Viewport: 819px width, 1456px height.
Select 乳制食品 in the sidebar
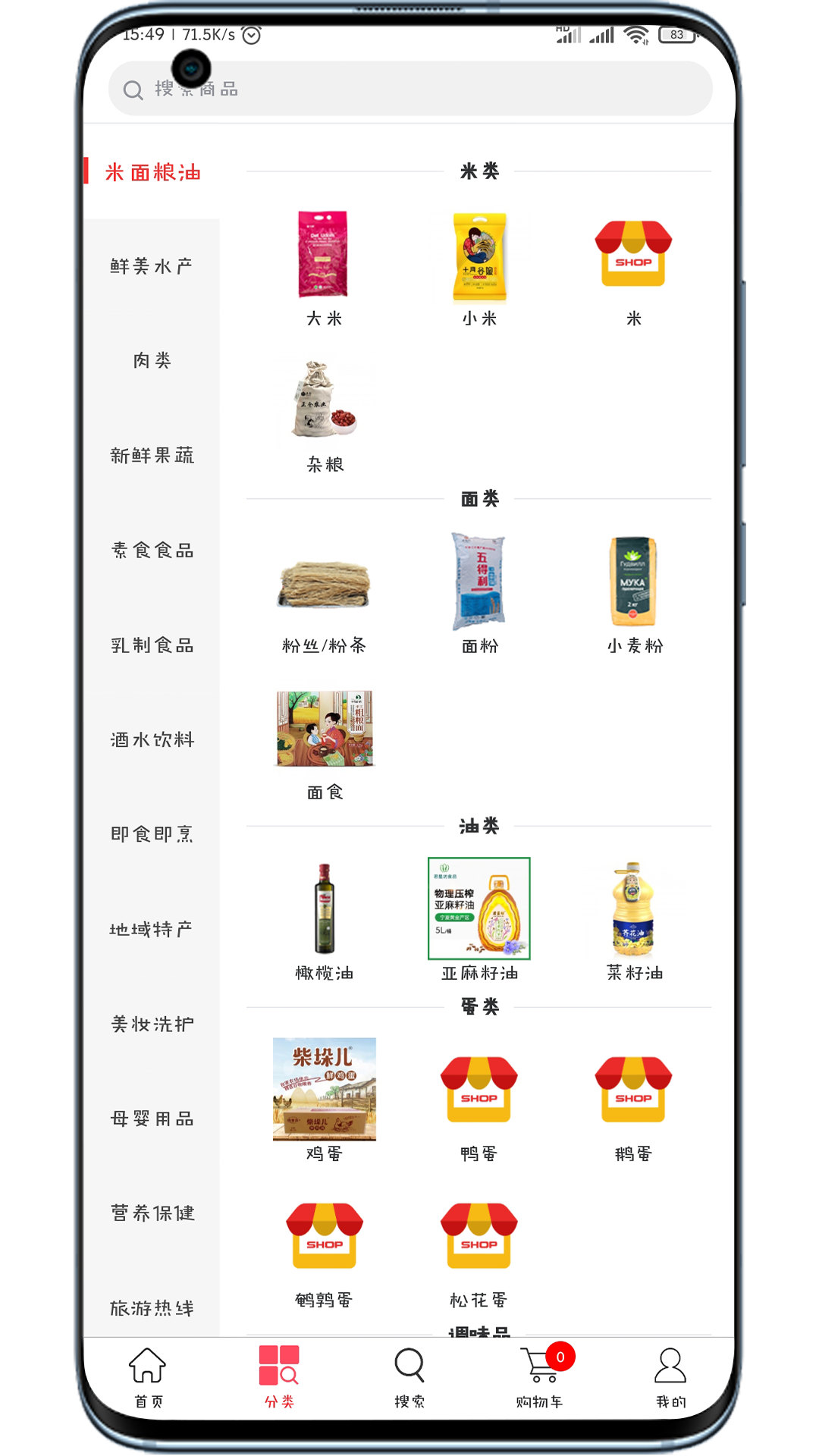152,645
